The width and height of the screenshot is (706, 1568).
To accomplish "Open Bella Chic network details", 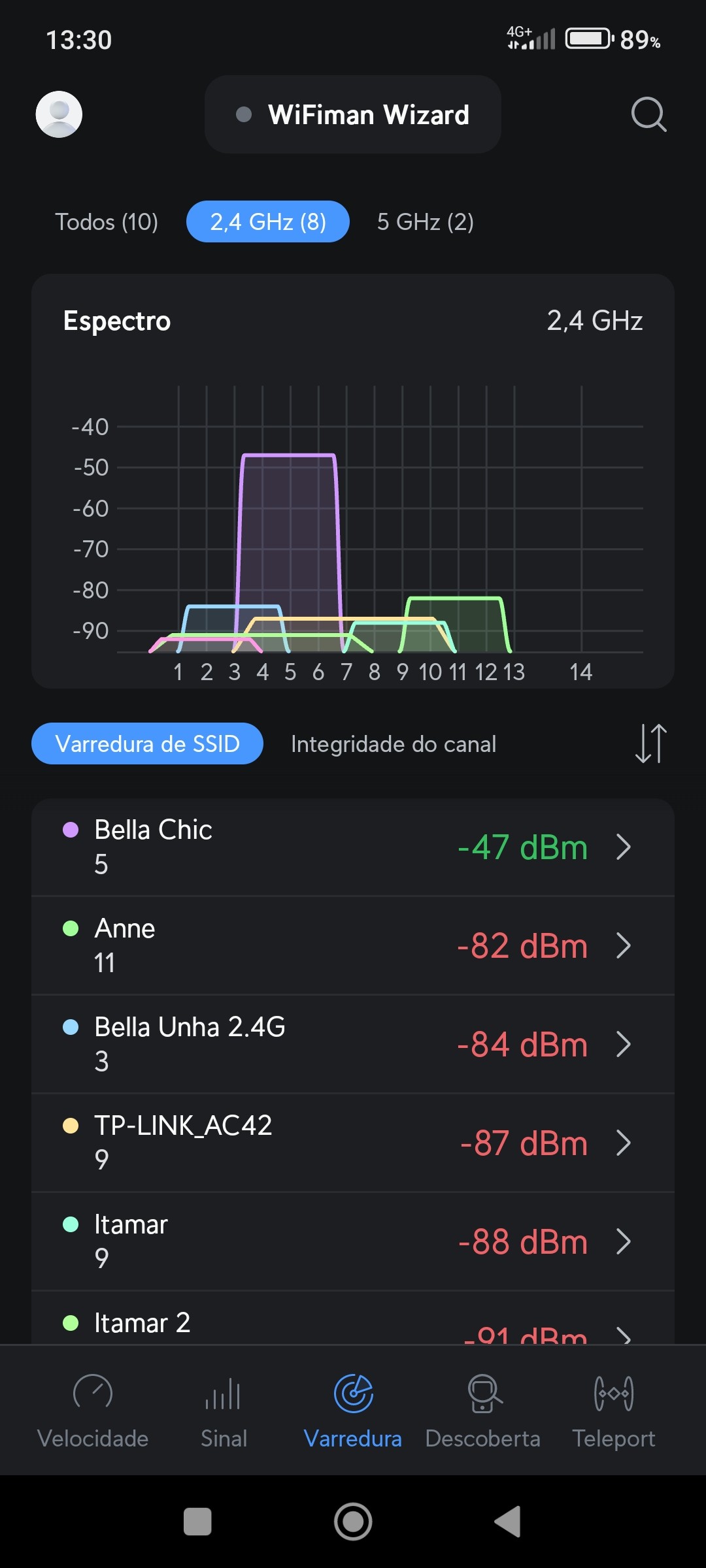I will point(353,847).
